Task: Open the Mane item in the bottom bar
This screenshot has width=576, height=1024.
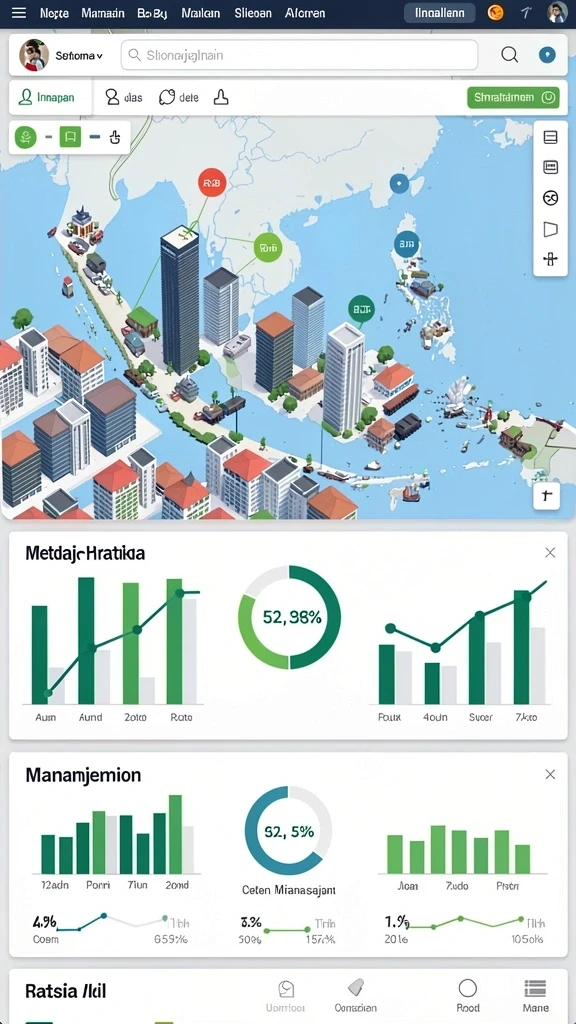Action: (x=536, y=995)
